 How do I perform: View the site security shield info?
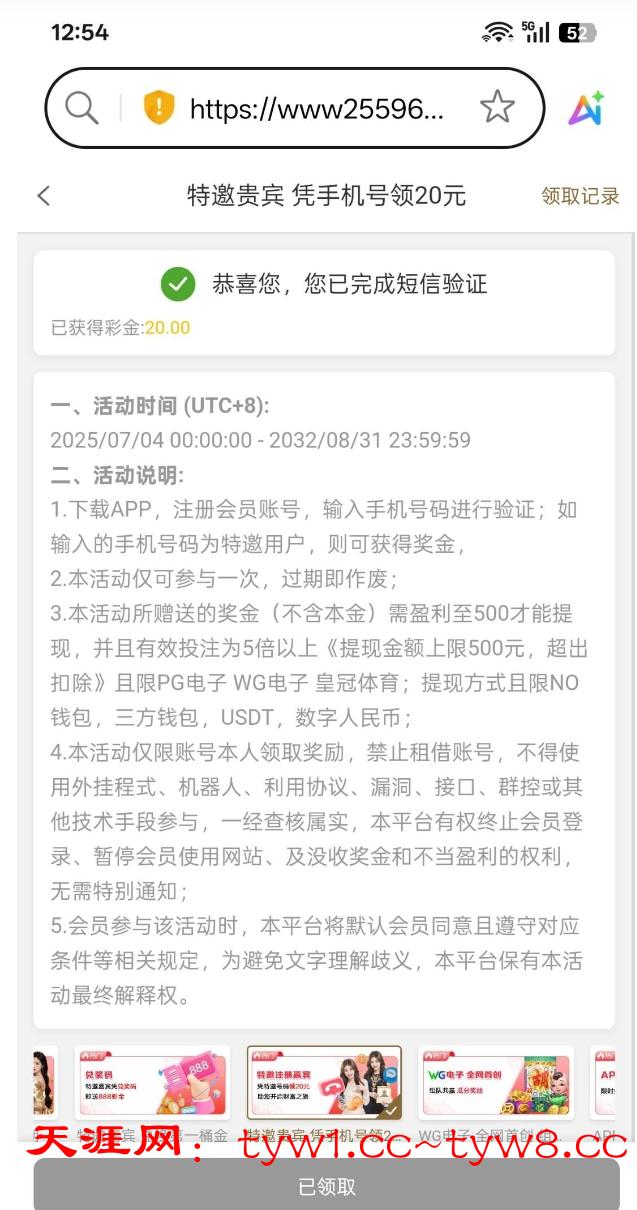[159, 107]
